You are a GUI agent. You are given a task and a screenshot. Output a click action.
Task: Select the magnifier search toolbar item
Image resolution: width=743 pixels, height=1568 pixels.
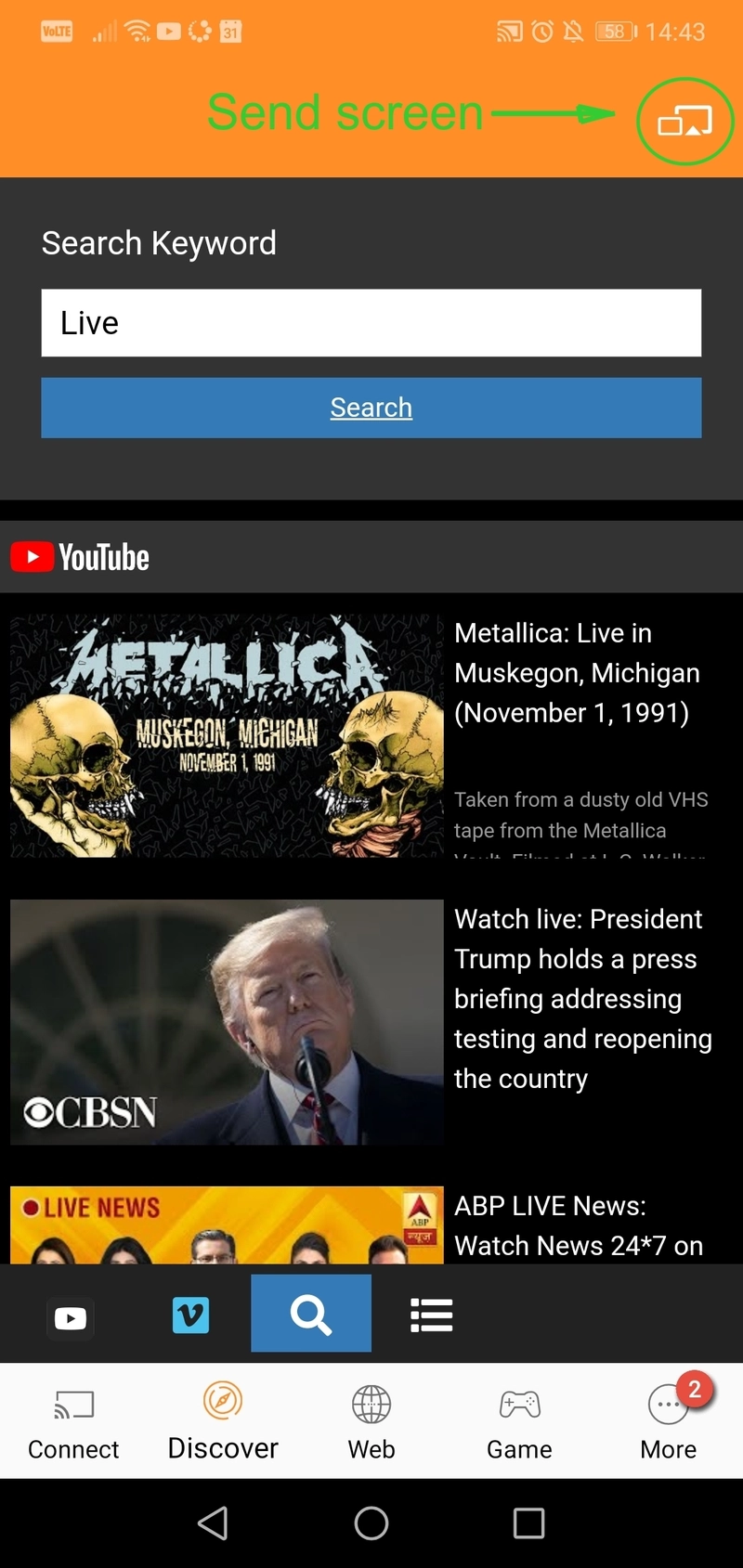(x=311, y=1314)
